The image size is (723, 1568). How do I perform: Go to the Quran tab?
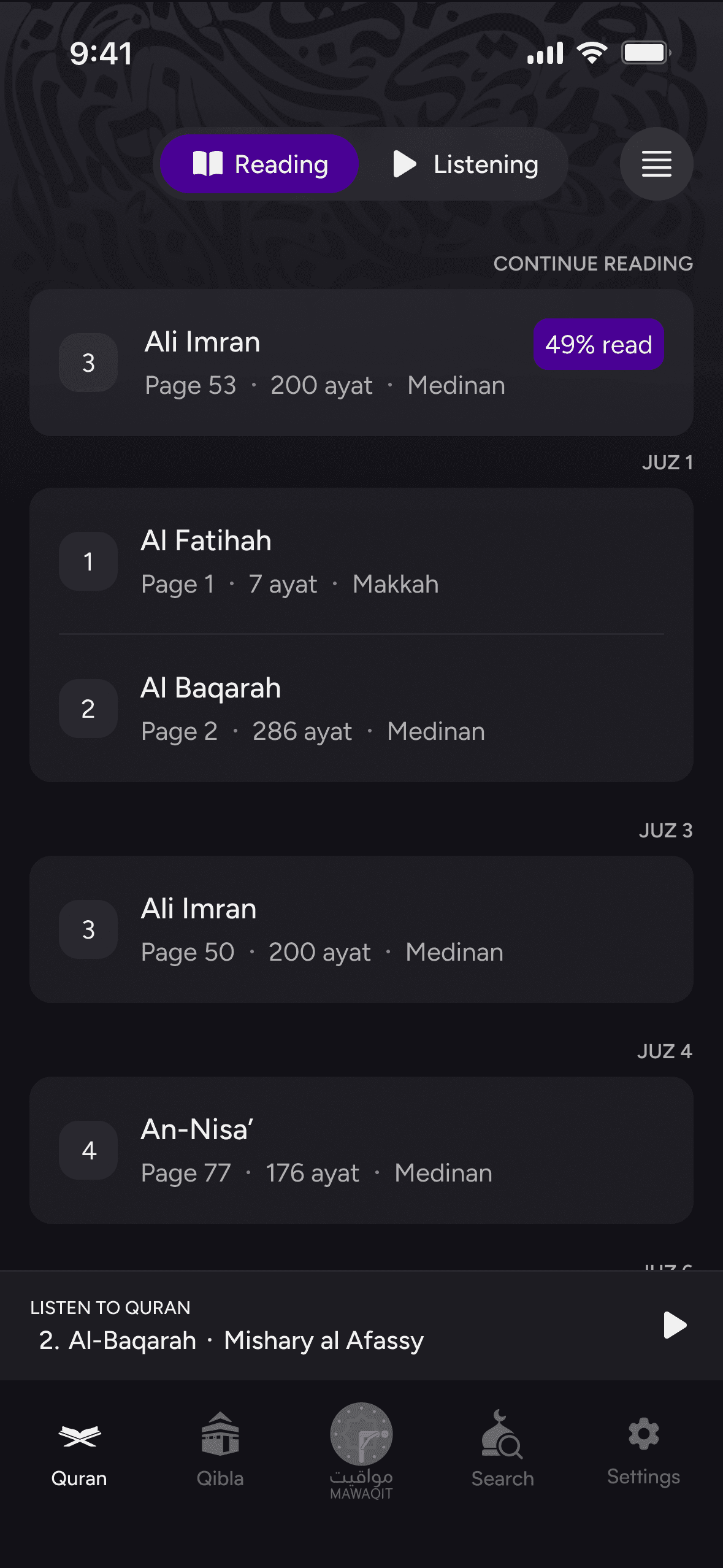79,1451
